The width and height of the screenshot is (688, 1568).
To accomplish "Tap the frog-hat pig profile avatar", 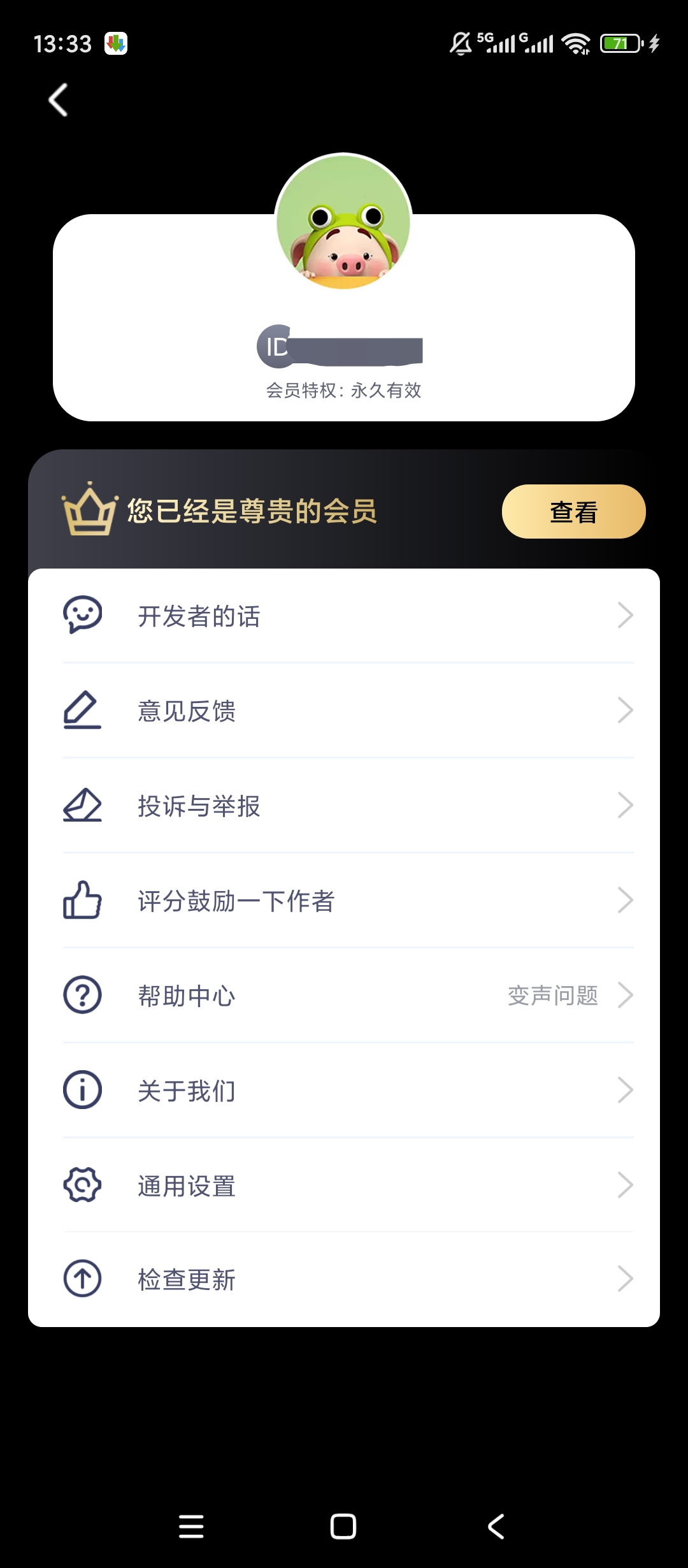I will (x=343, y=222).
